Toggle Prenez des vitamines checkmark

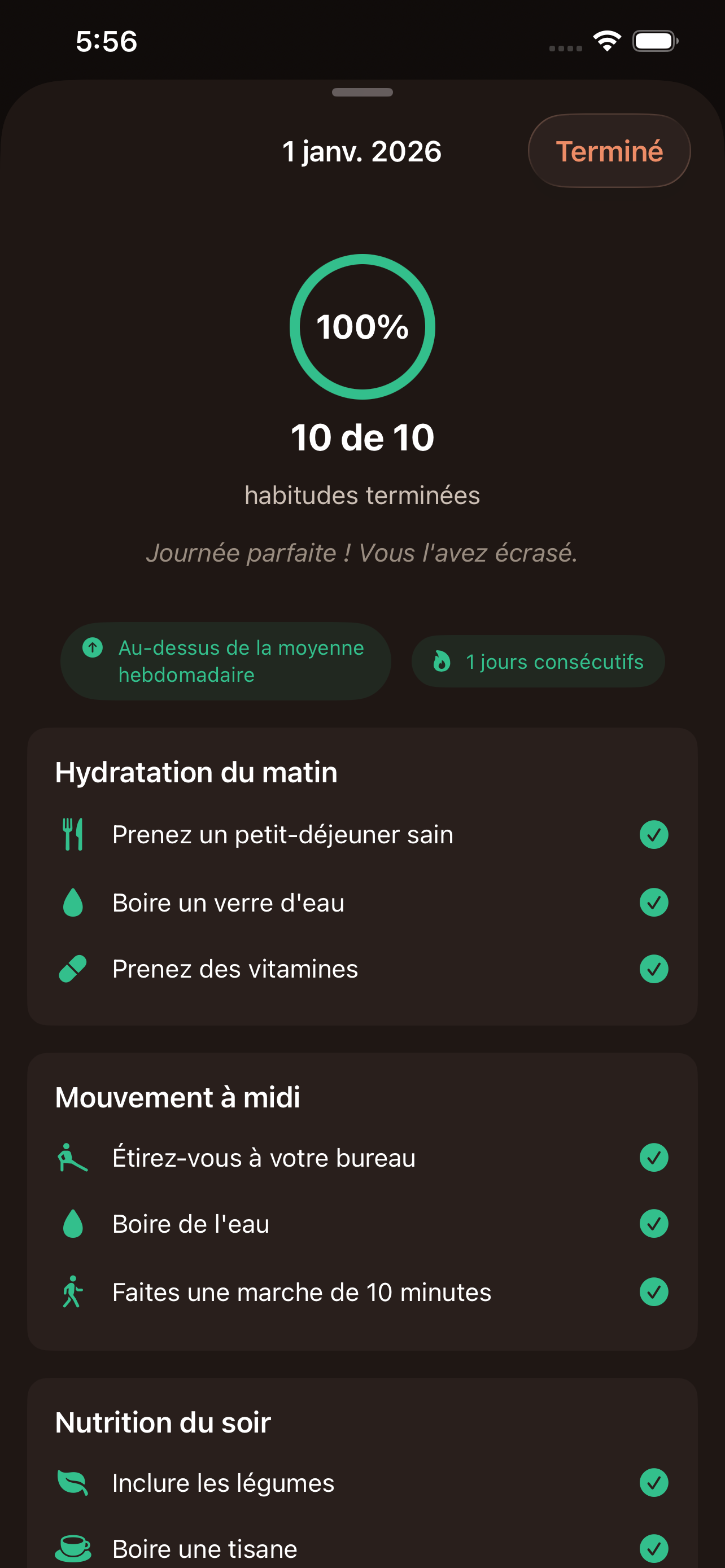coord(654,969)
